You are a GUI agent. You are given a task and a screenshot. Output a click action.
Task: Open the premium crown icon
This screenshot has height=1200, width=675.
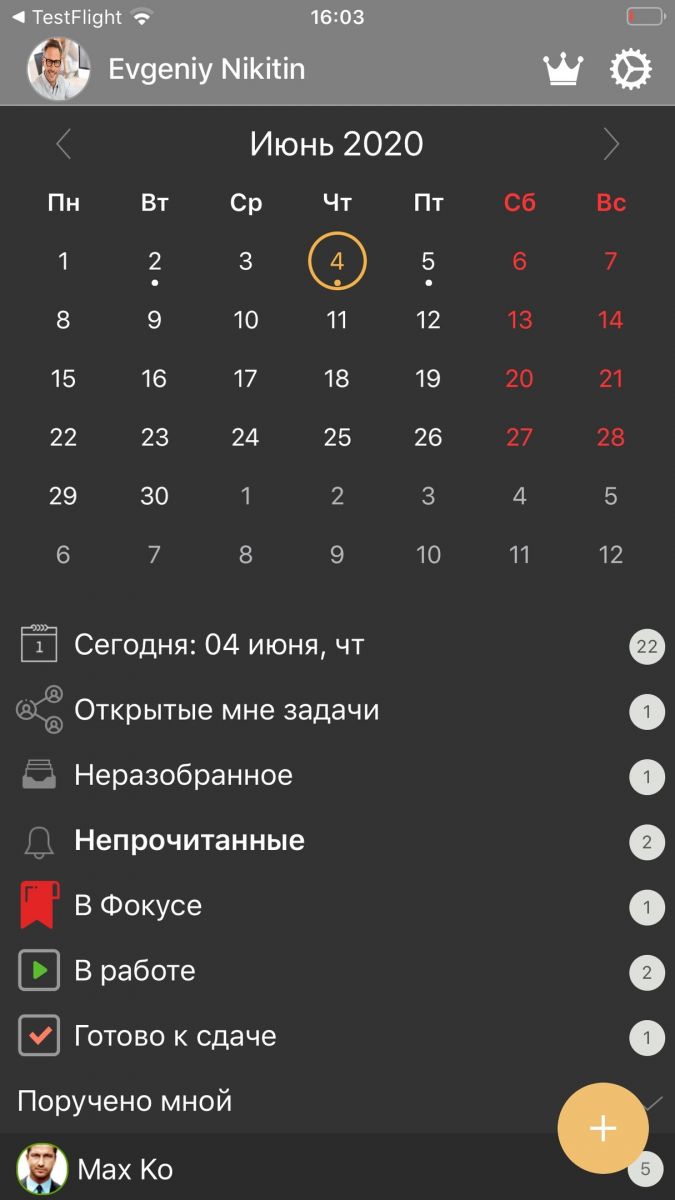563,69
